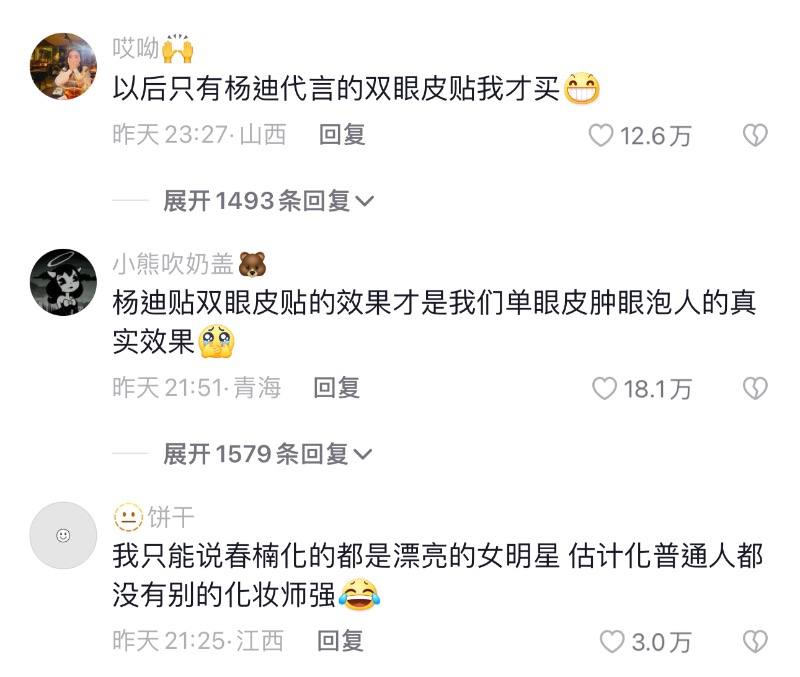Screen dimensions: 800x677
Task: Reply to 小熊吹奶盖's comment
Action: tap(336, 388)
